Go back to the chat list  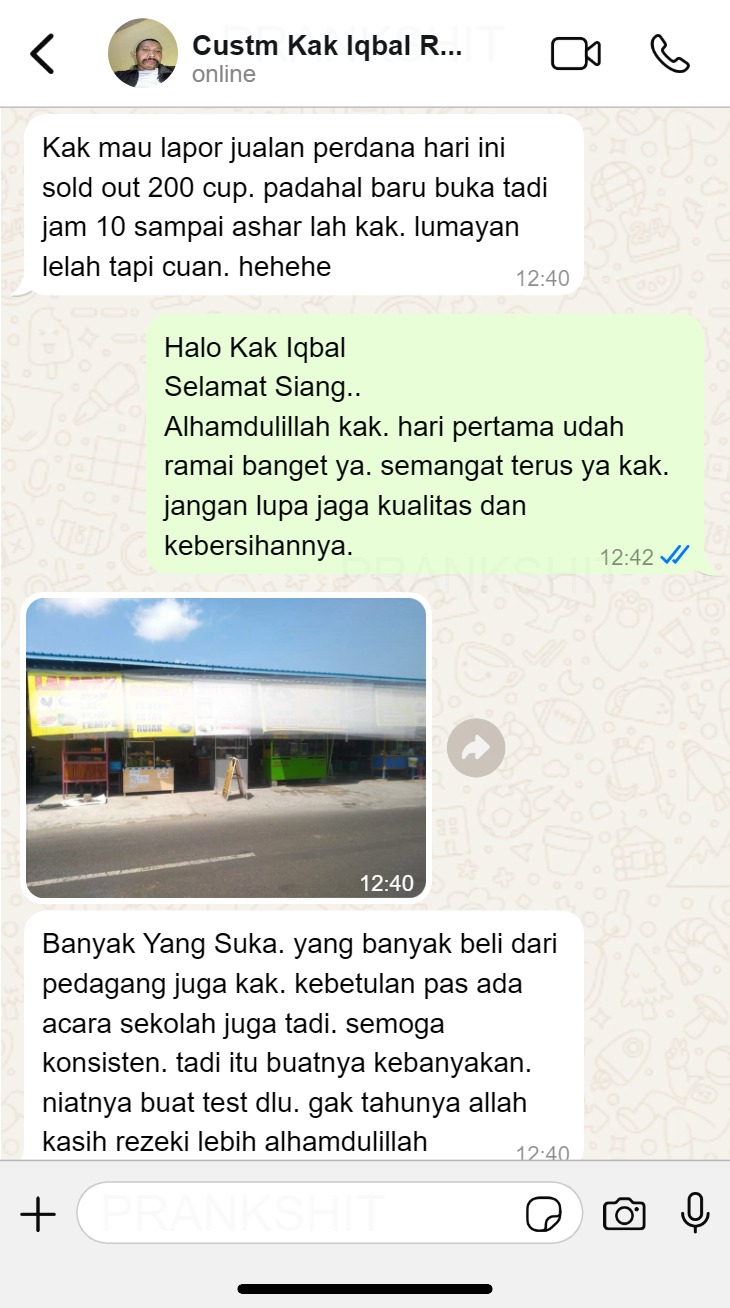click(x=42, y=54)
